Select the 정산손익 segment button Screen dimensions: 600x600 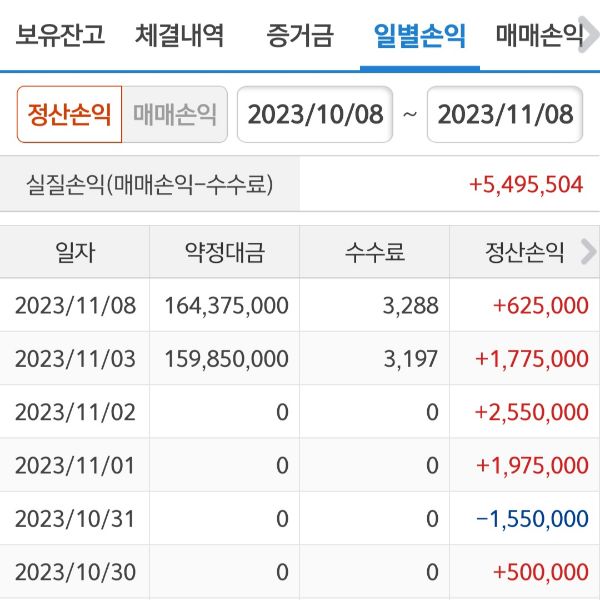pos(69,114)
